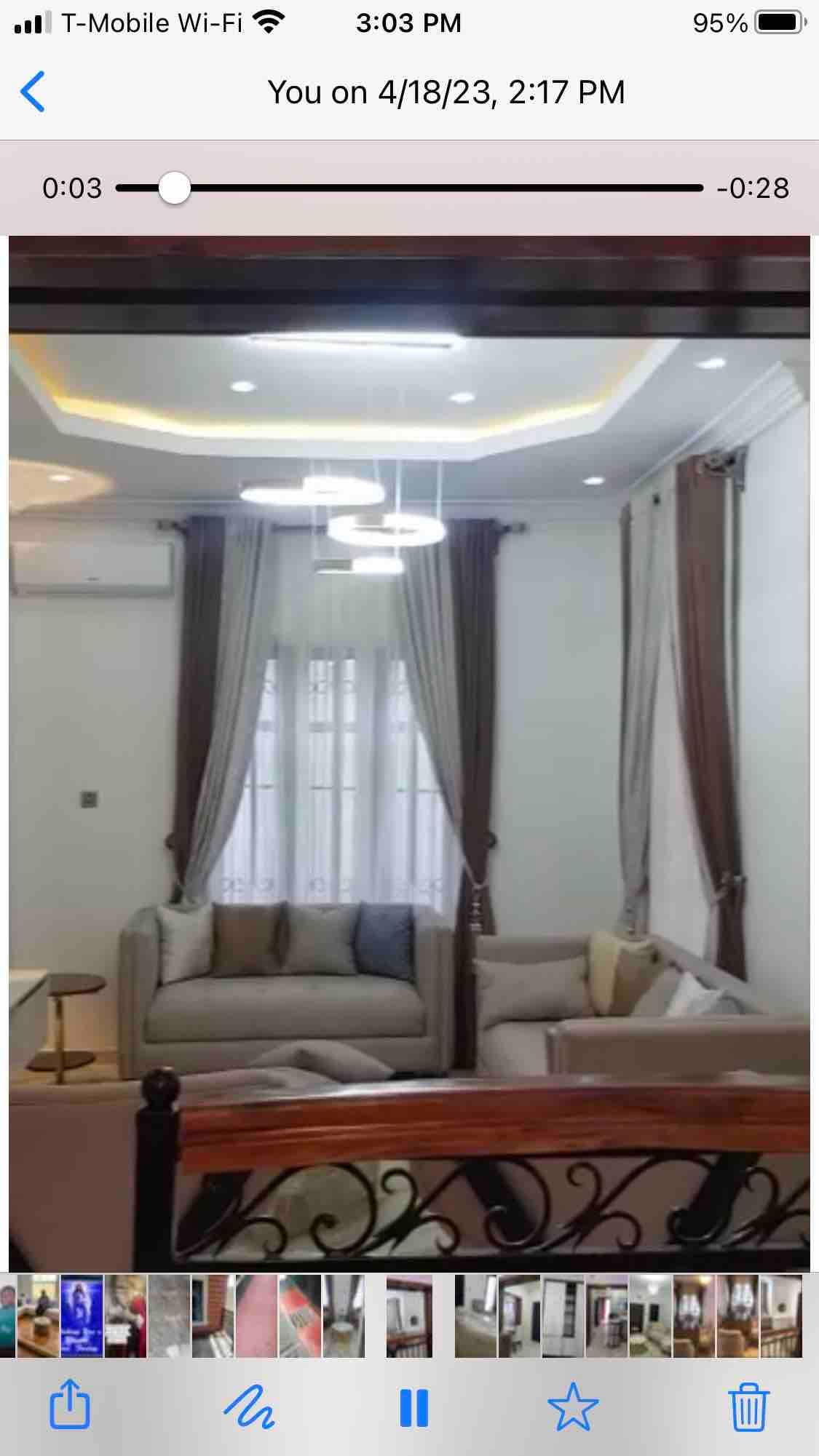Pause the playing video

pos(414,1407)
